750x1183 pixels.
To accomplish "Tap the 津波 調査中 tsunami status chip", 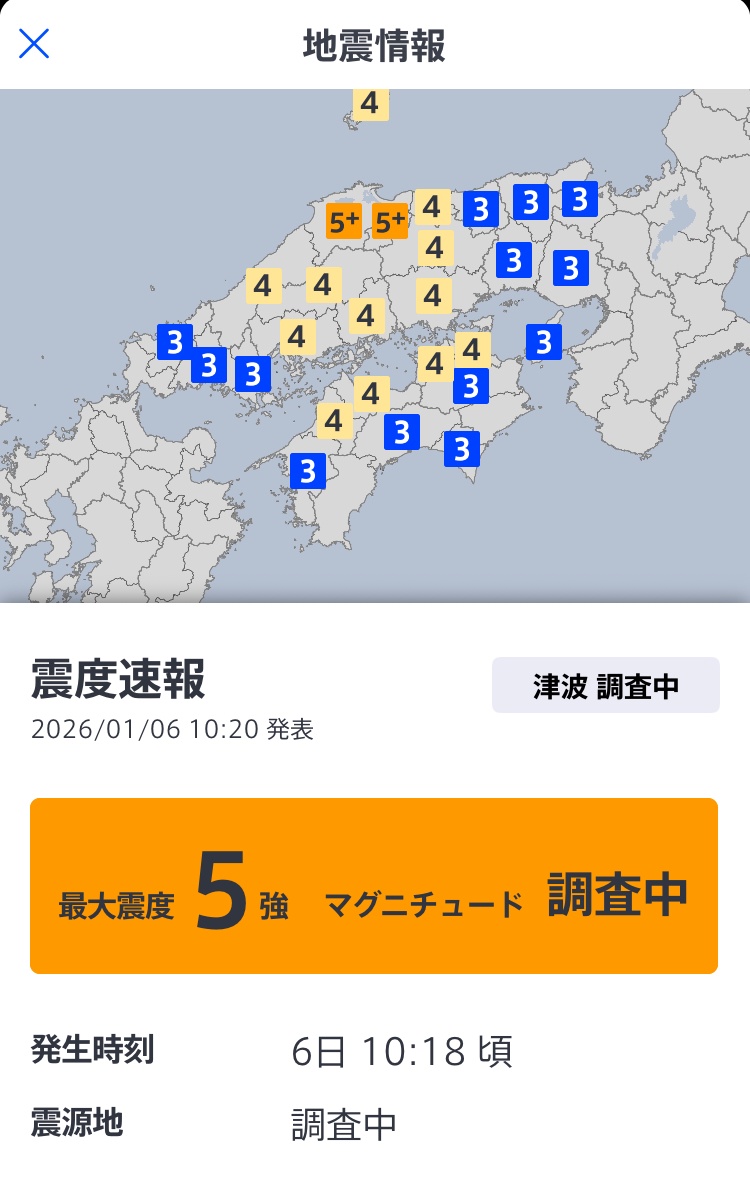I will coord(605,686).
